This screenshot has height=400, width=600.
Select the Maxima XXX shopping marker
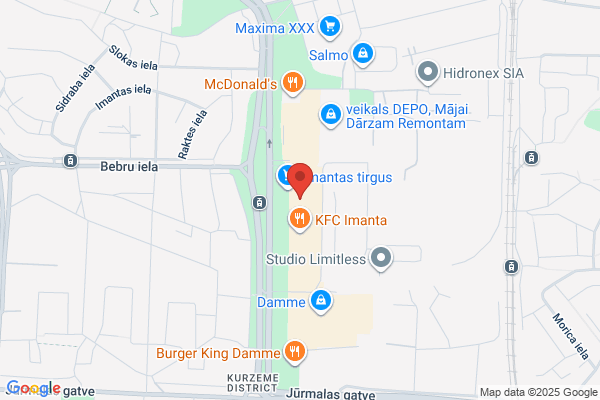329,27
